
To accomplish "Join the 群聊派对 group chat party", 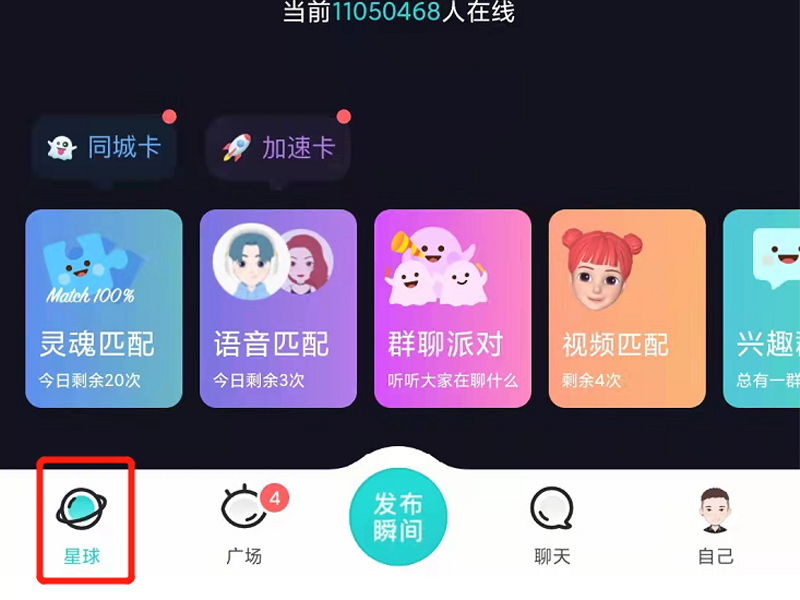I will pyautogui.click(x=452, y=308).
